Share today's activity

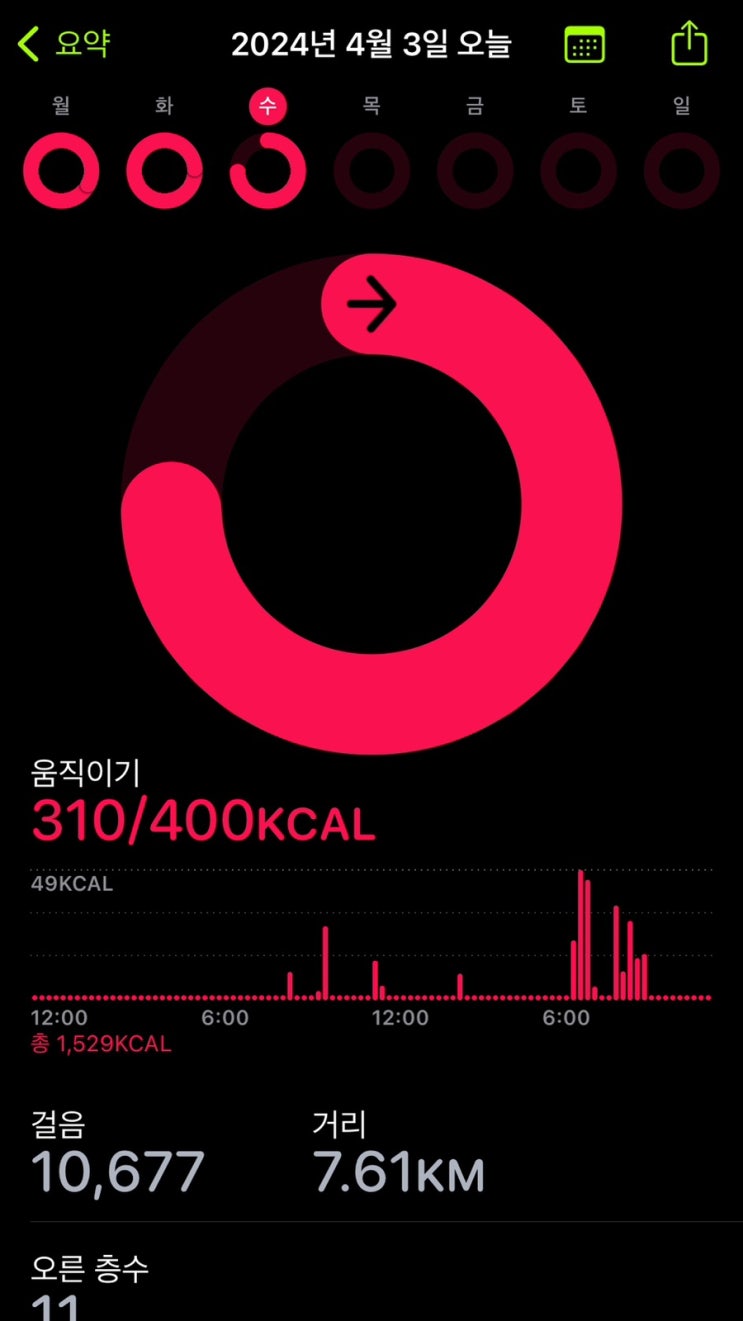[x=689, y=45]
